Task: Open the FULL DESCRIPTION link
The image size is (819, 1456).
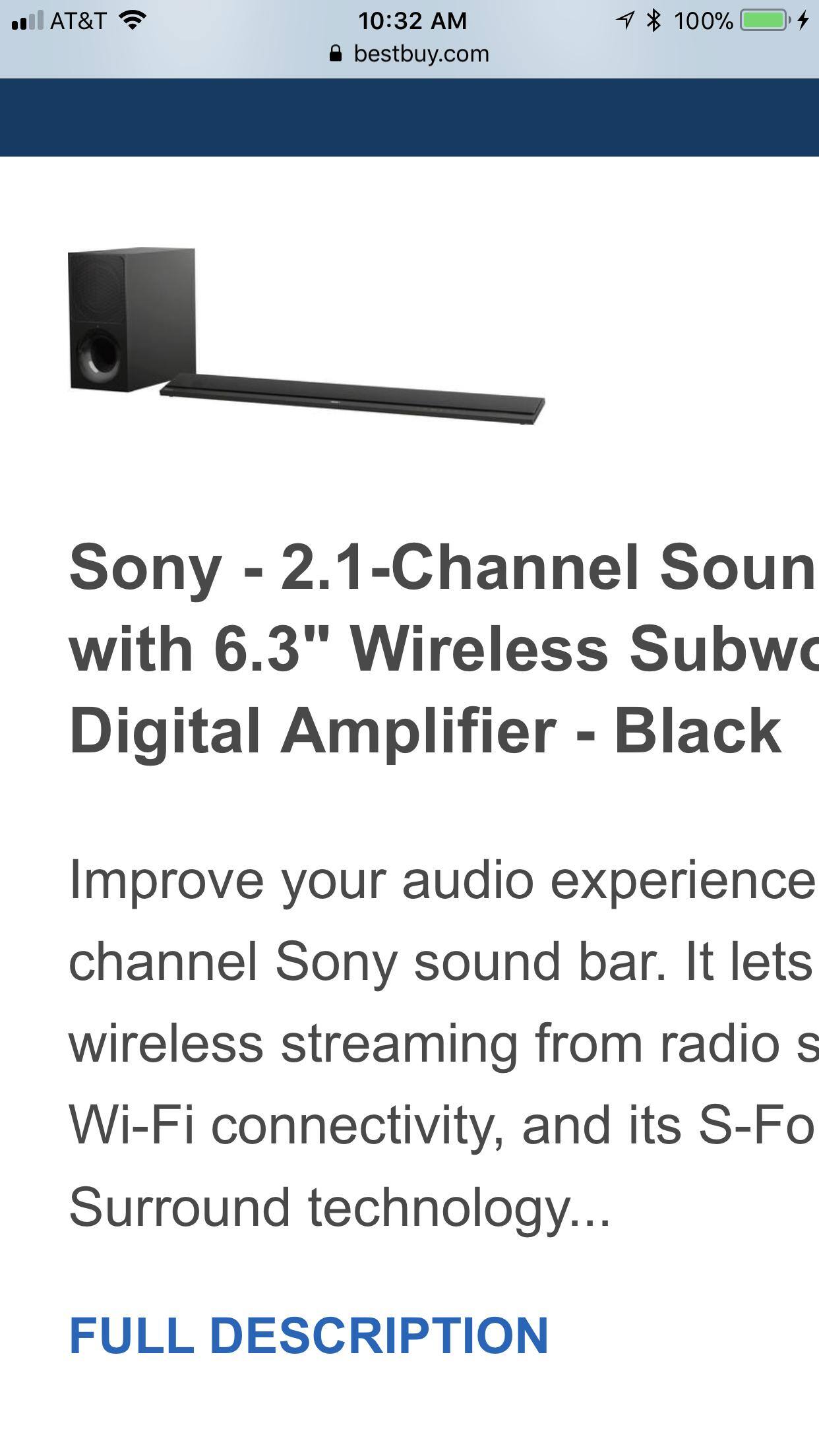Action: [309, 1336]
